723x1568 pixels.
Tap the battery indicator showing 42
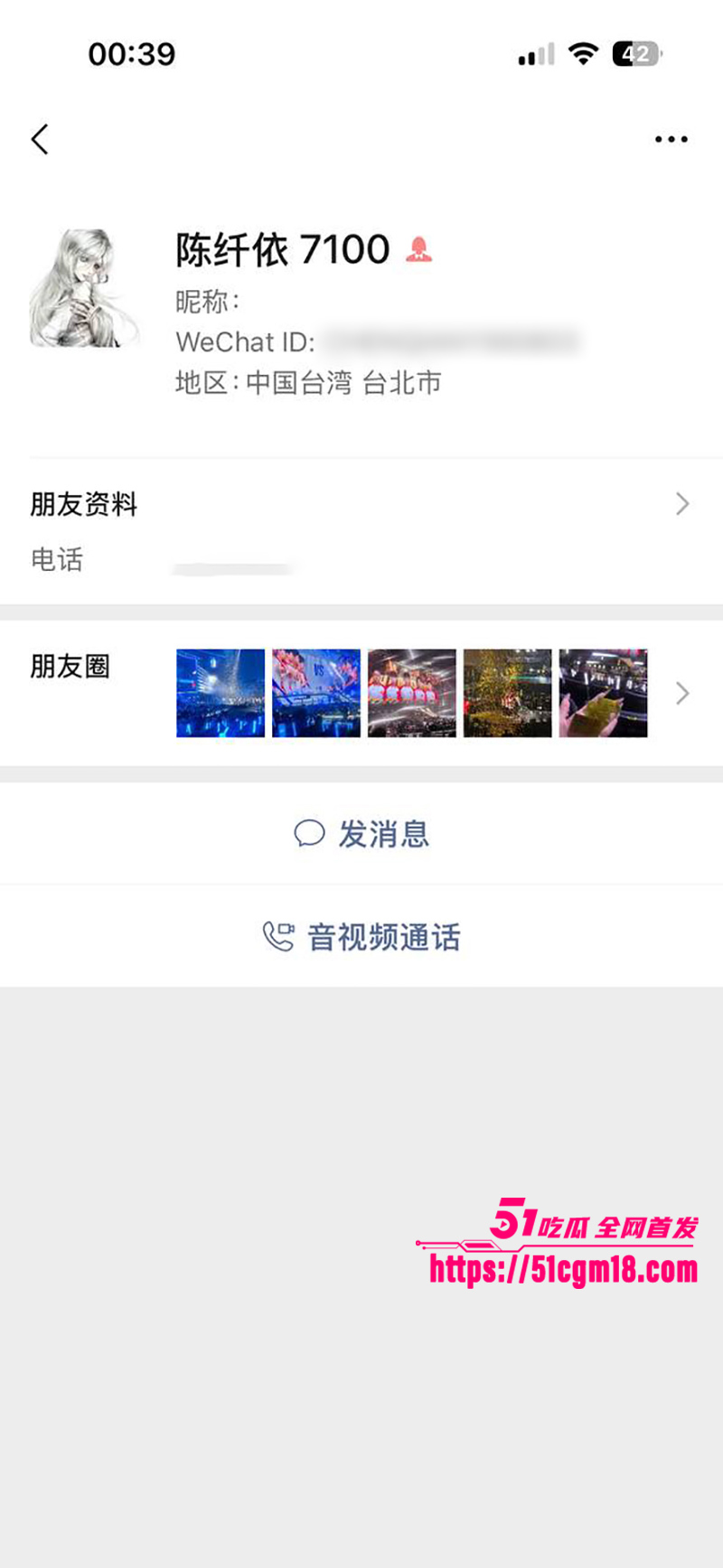633,53
